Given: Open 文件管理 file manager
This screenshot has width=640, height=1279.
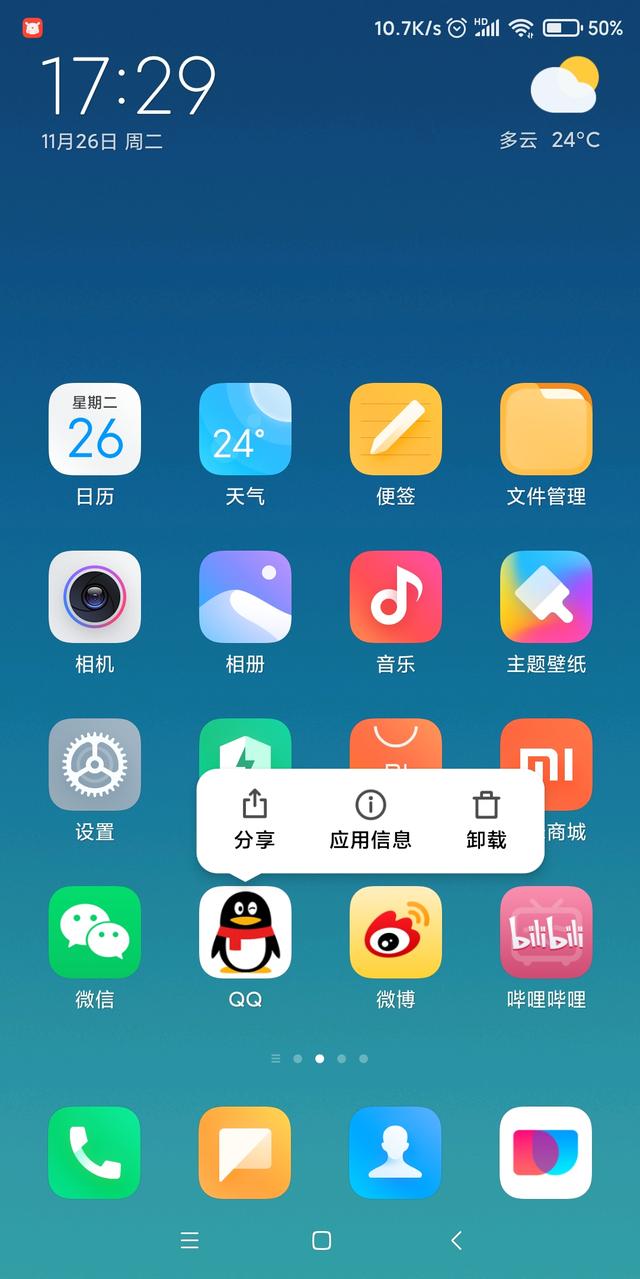Looking at the screenshot, I should coord(546,429).
